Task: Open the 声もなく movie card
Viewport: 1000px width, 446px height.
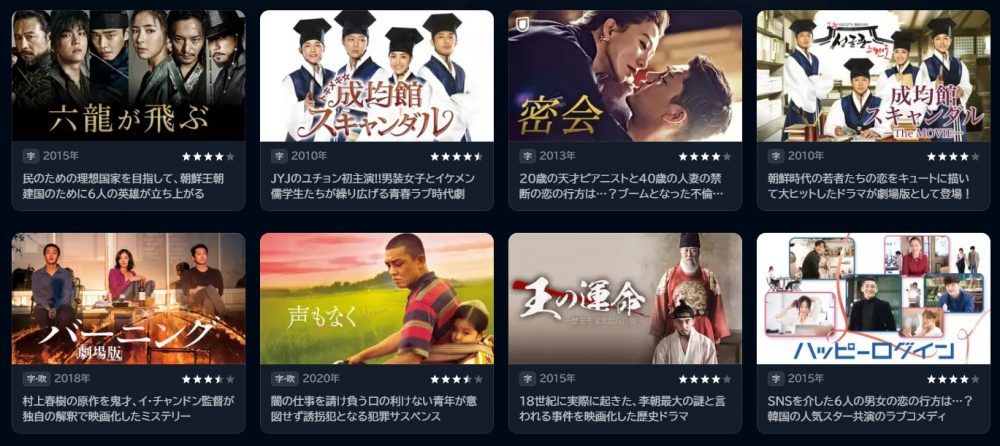Action: click(x=376, y=298)
